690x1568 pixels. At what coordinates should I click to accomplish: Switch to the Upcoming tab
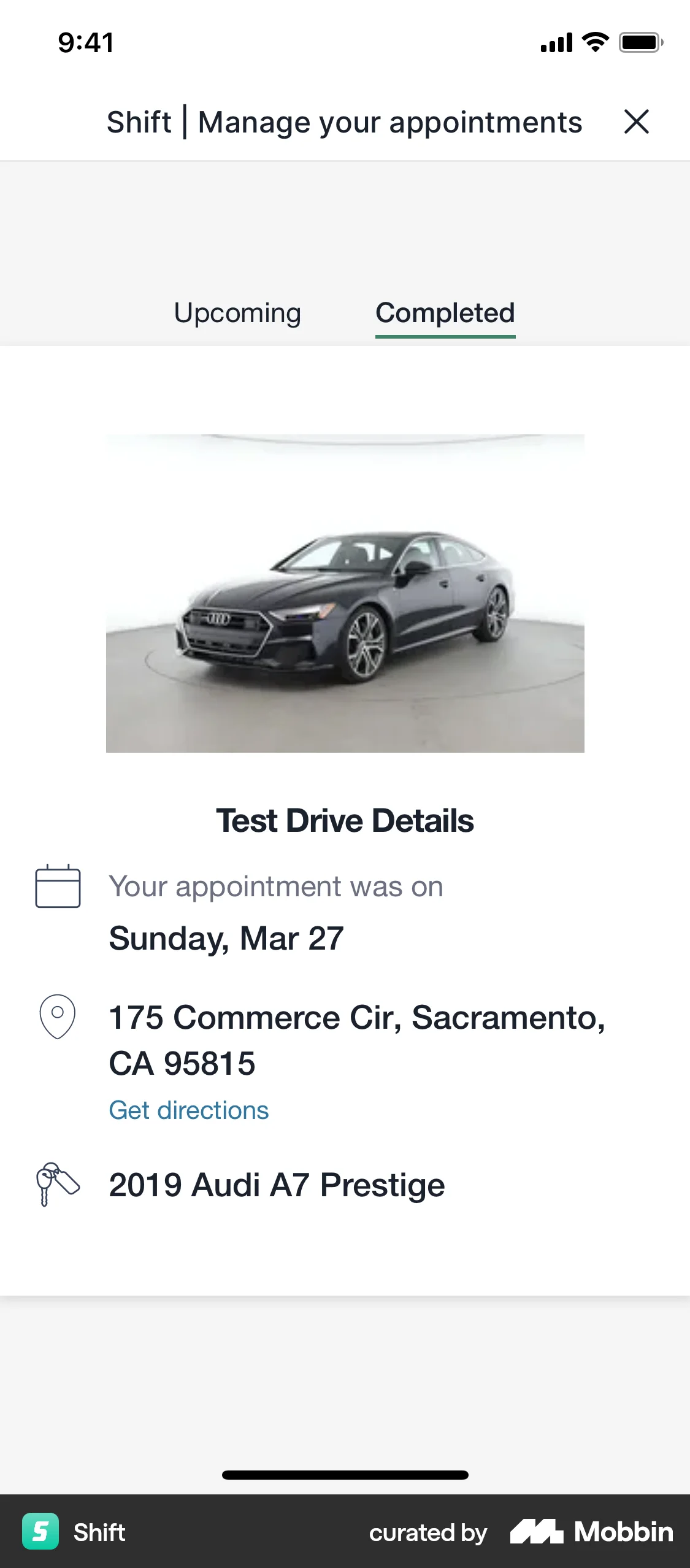237,313
